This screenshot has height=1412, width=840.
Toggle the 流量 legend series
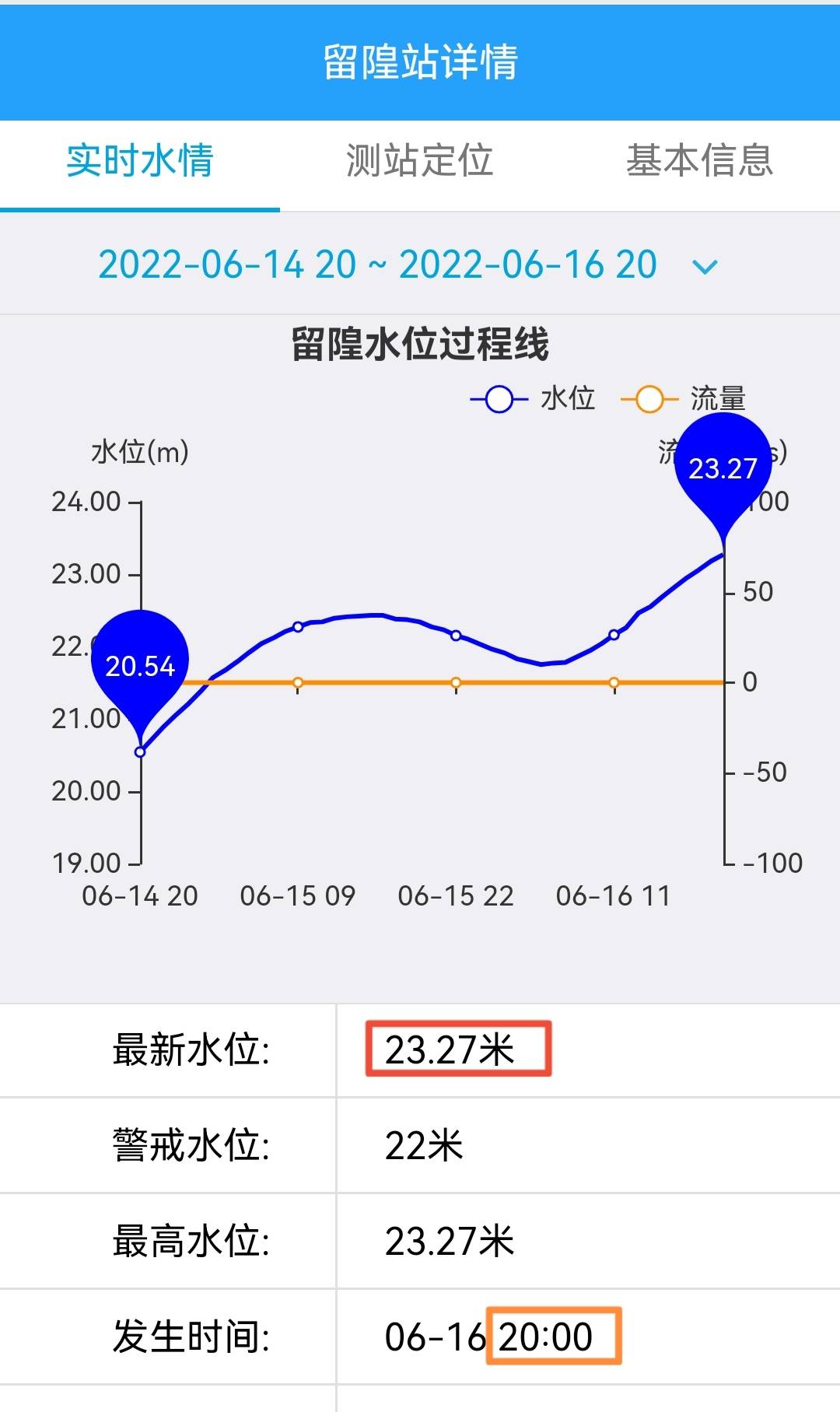(x=684, y=399)
